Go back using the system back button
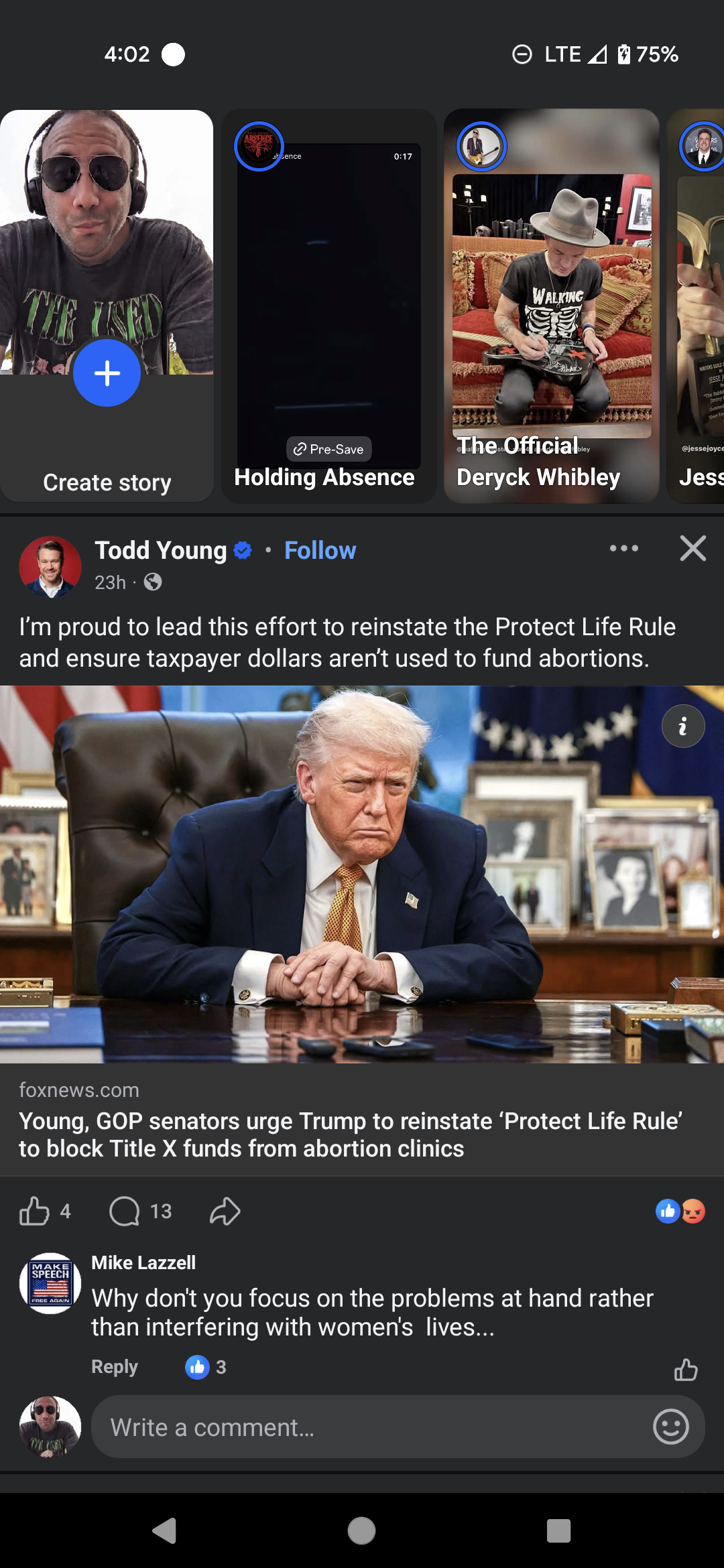Viewport: 724px width, 1568px height. point(165,1530)
